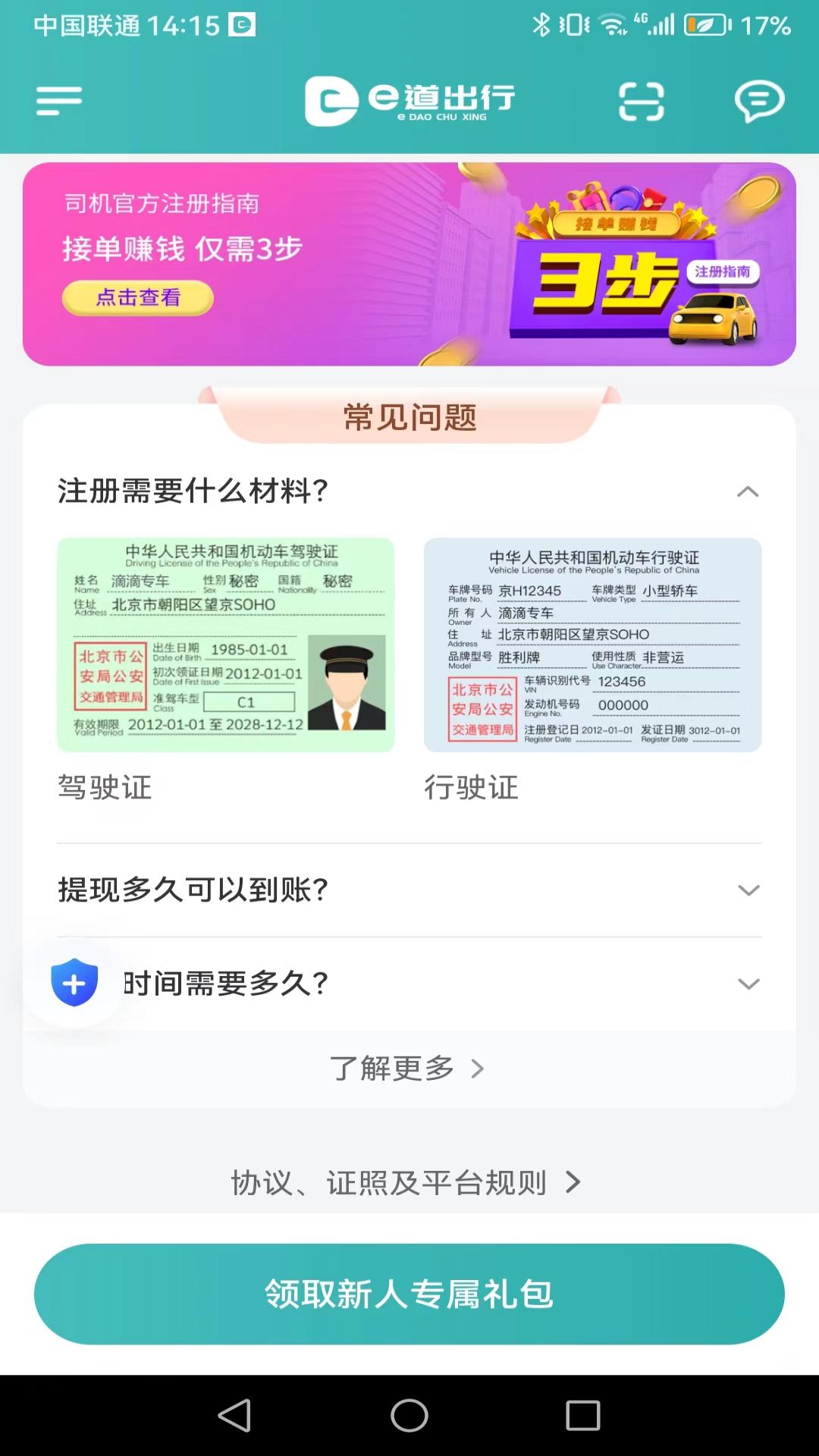
Task: Open the QR code scanner
Action: pyautogui.click(x=641, y=100)
